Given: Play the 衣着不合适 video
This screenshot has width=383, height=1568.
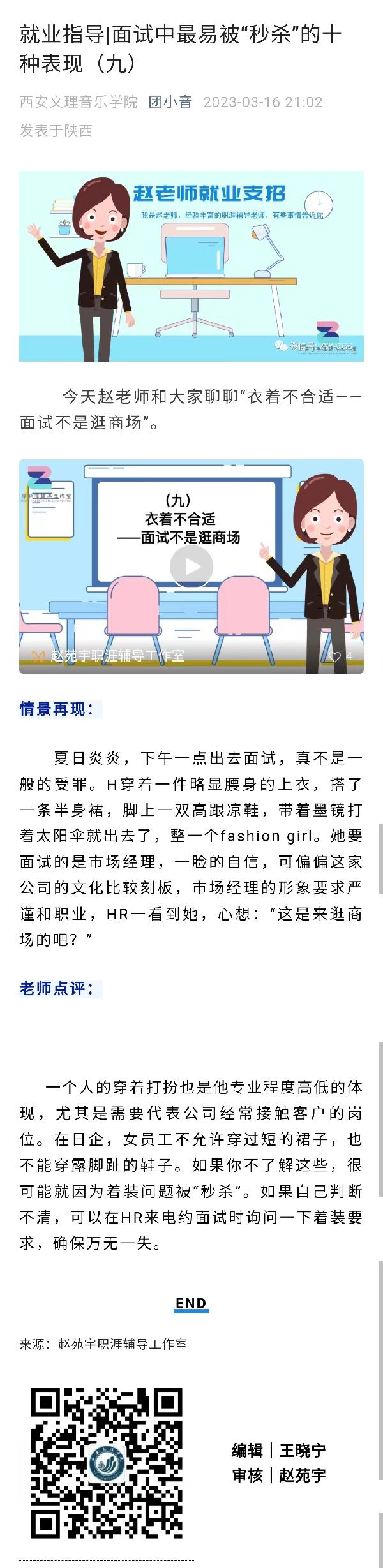Looking at the screenshot, I should [191, 566].
